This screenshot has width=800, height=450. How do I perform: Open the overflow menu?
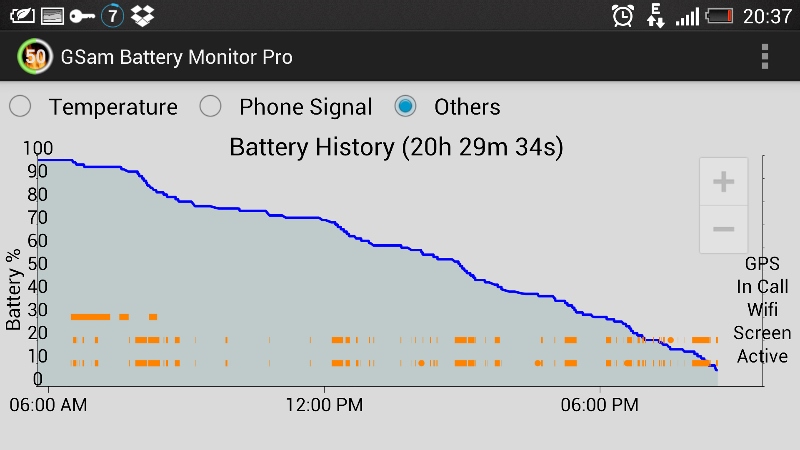[765, 57]
